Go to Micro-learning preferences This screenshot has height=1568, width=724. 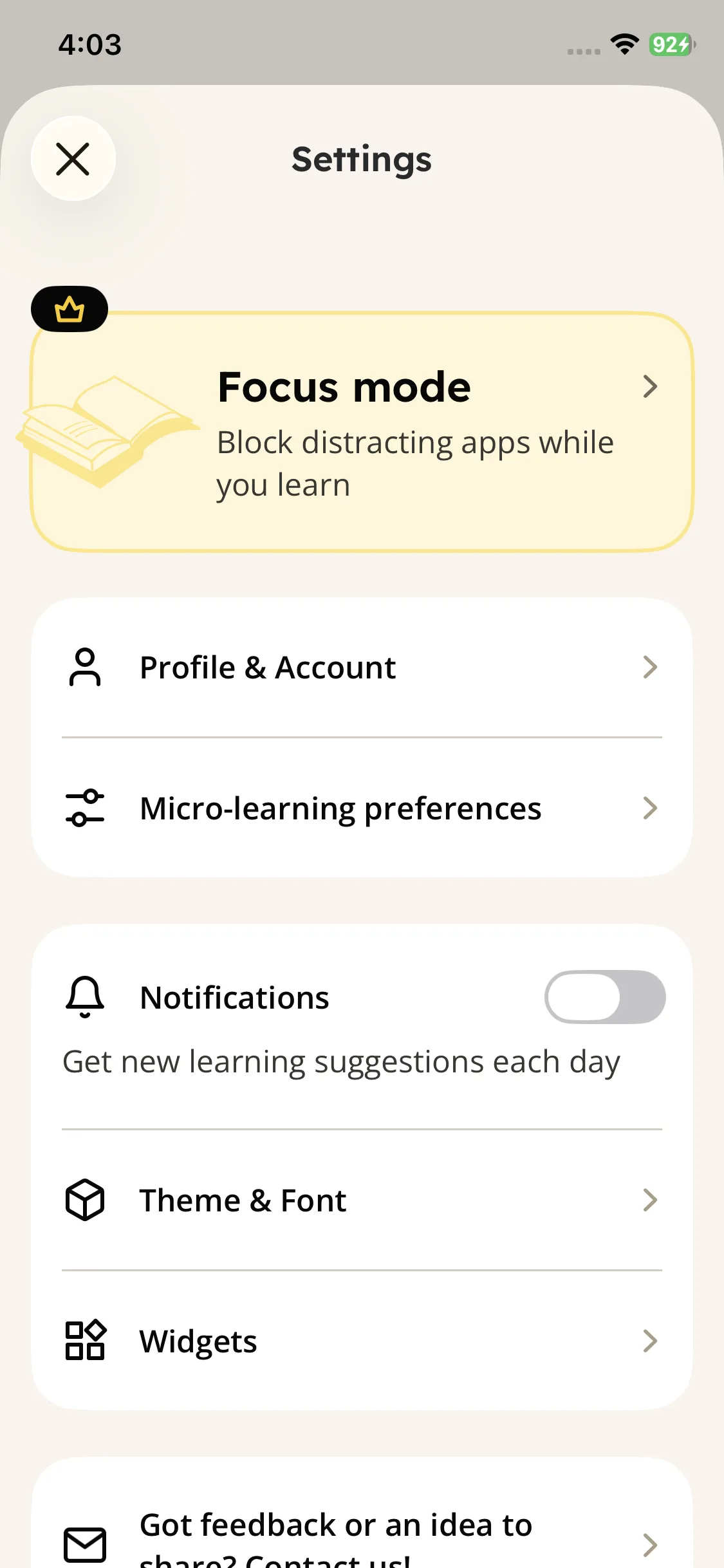click(x=362, y=808)
